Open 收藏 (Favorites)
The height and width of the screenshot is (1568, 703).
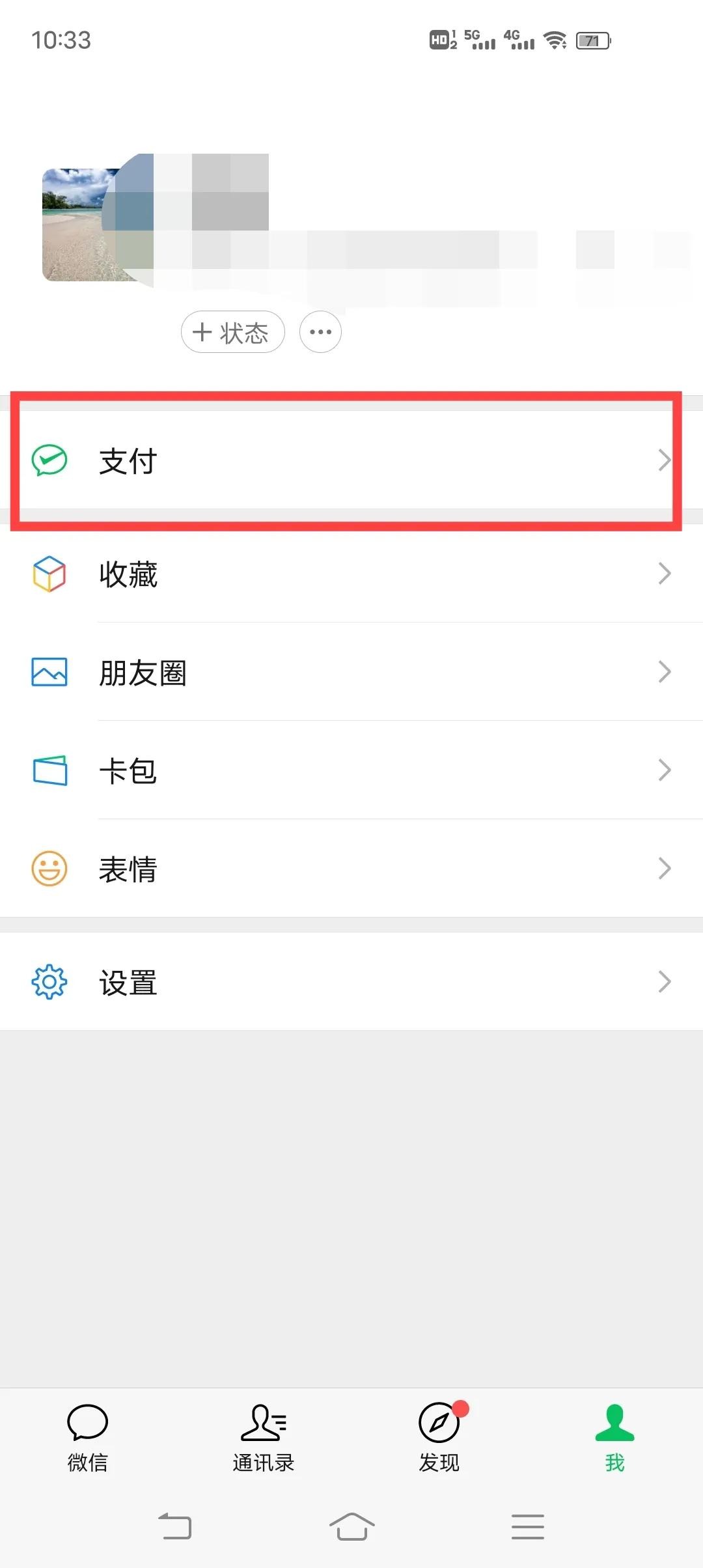click(351, 574)
